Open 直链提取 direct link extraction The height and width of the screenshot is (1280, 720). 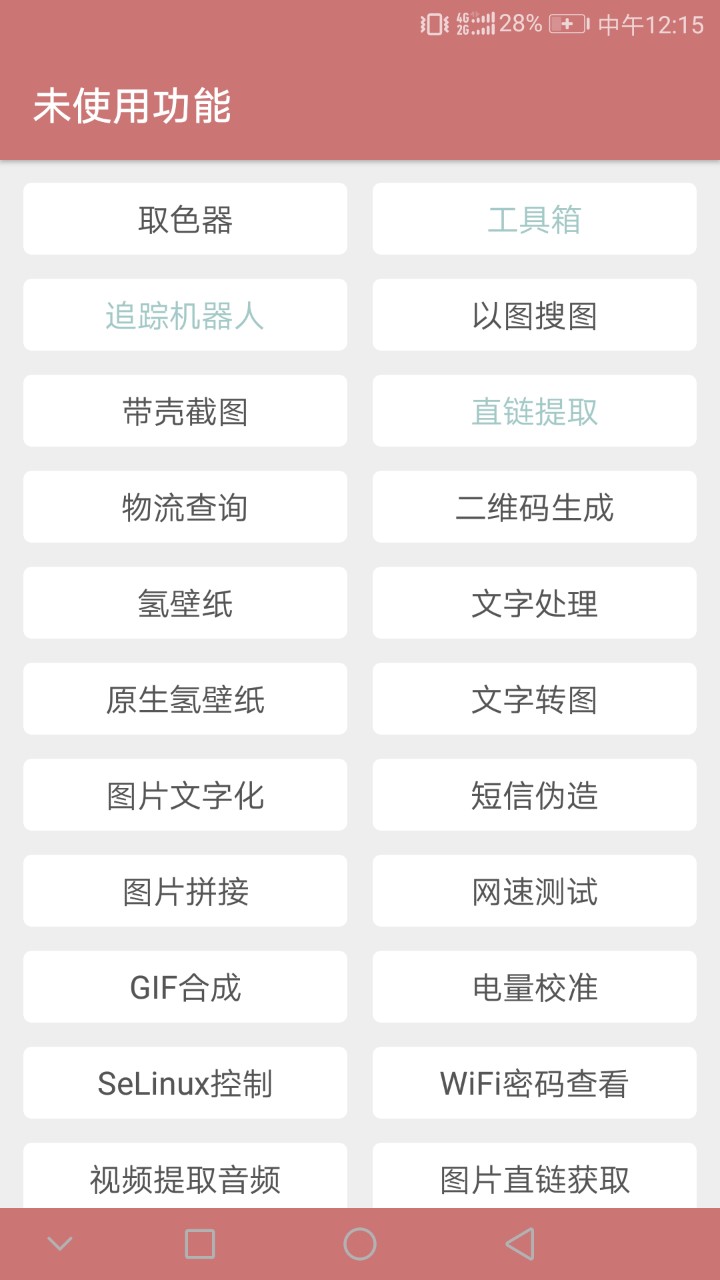pos(534,411)
